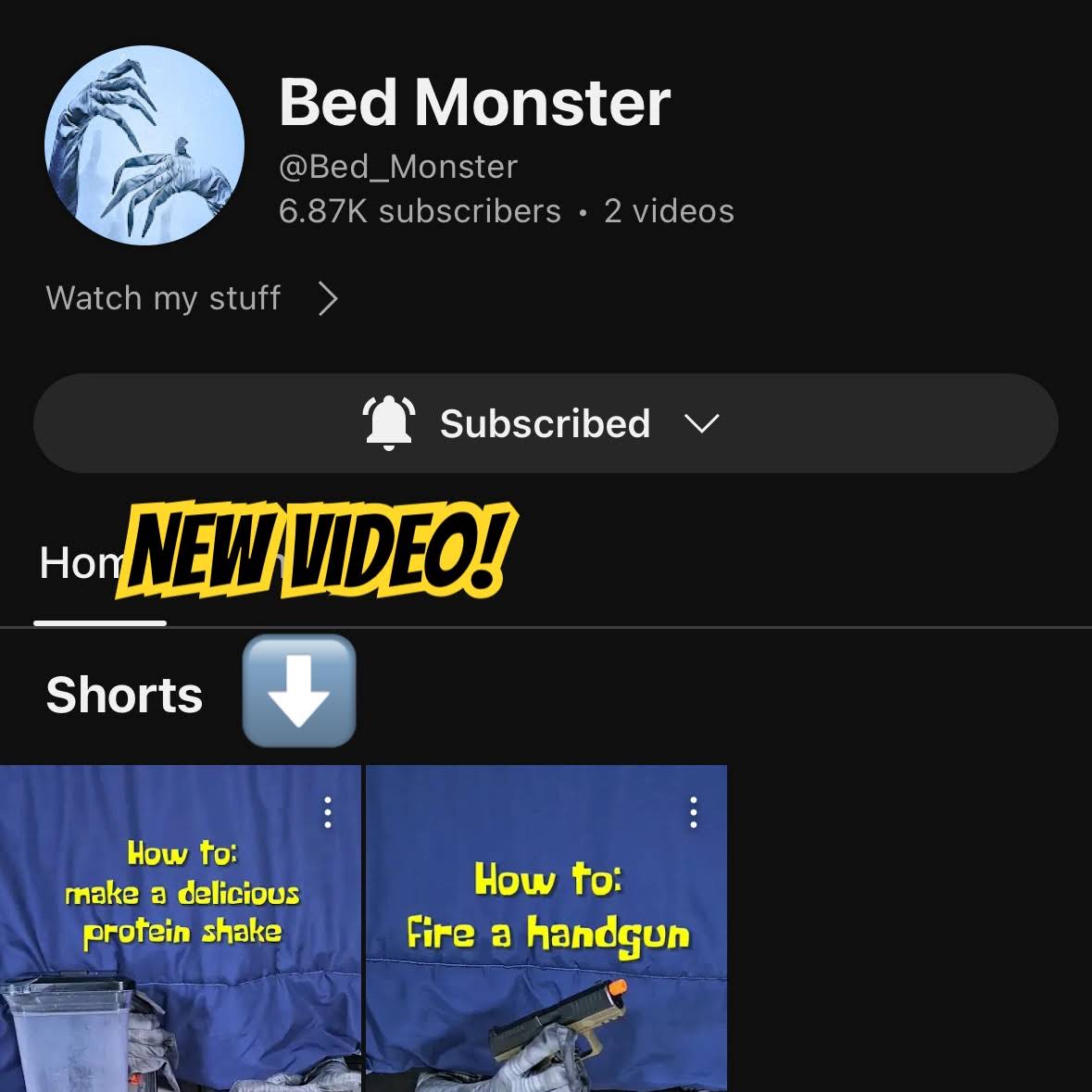Open overflow menu on handgun short
The image size is (1092, 1092).
(693, 812)
